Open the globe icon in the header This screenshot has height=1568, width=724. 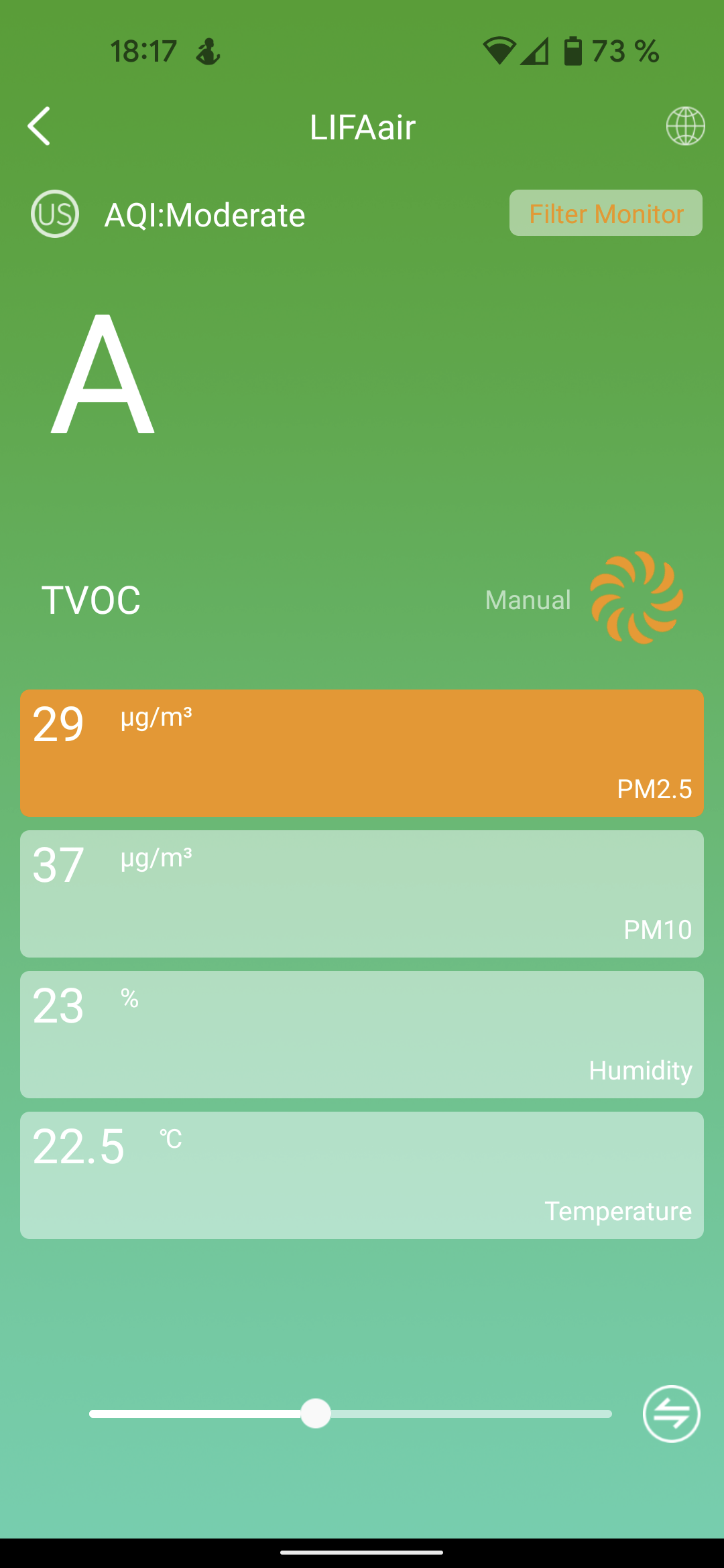pyautogui.click(x=684, y=126)
